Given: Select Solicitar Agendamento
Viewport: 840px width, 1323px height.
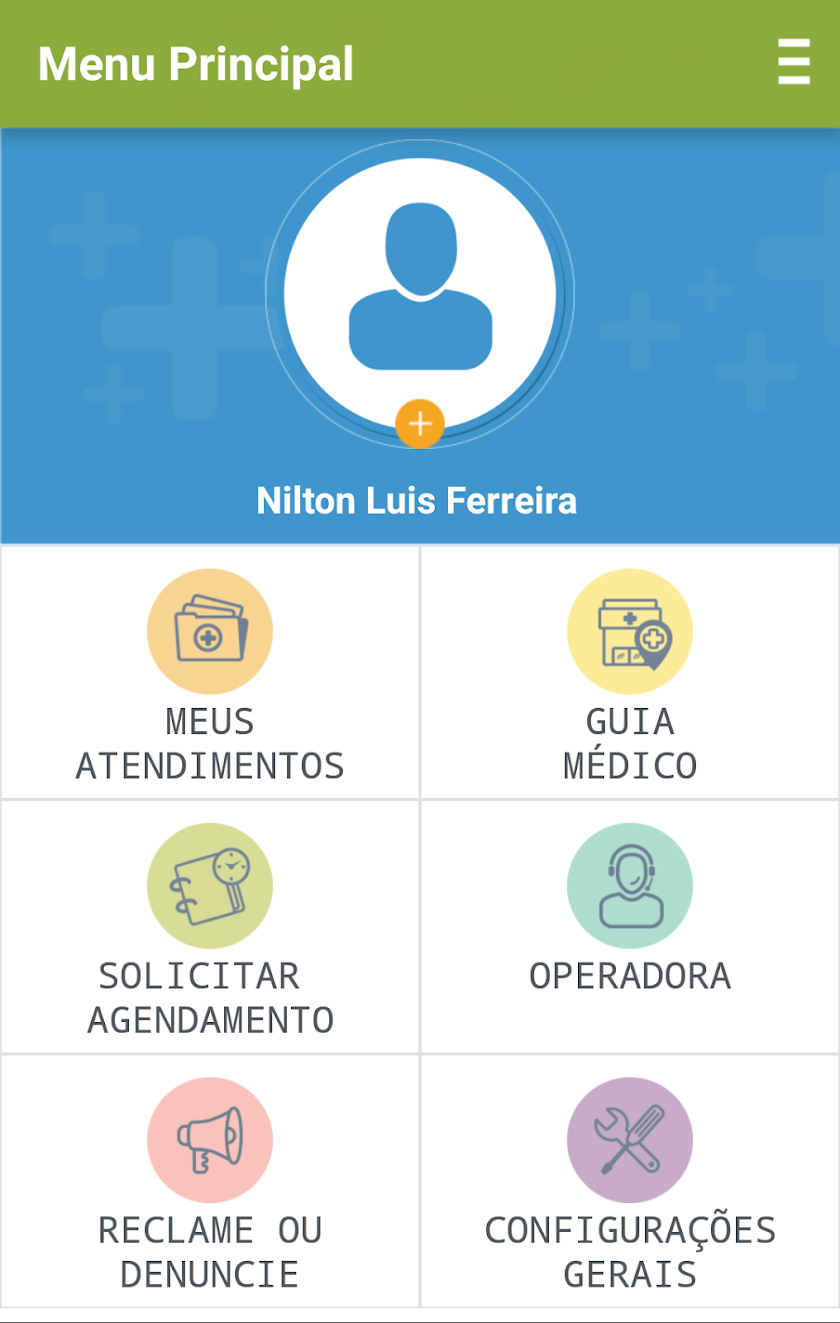Looking at the screenshot, I should pyautogui.click(x=210, y=927).
